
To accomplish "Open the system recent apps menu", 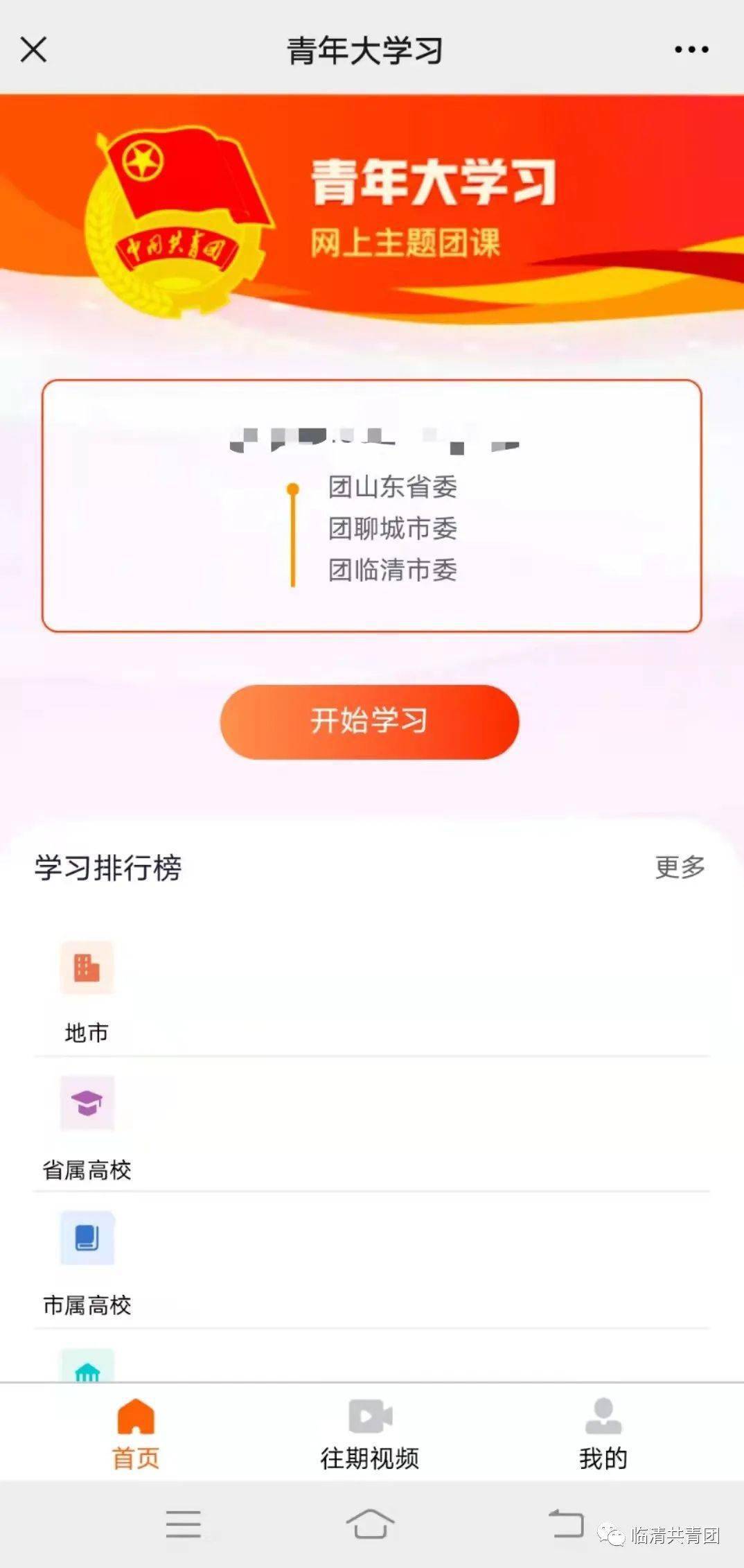I will [x=184, y=1524].
